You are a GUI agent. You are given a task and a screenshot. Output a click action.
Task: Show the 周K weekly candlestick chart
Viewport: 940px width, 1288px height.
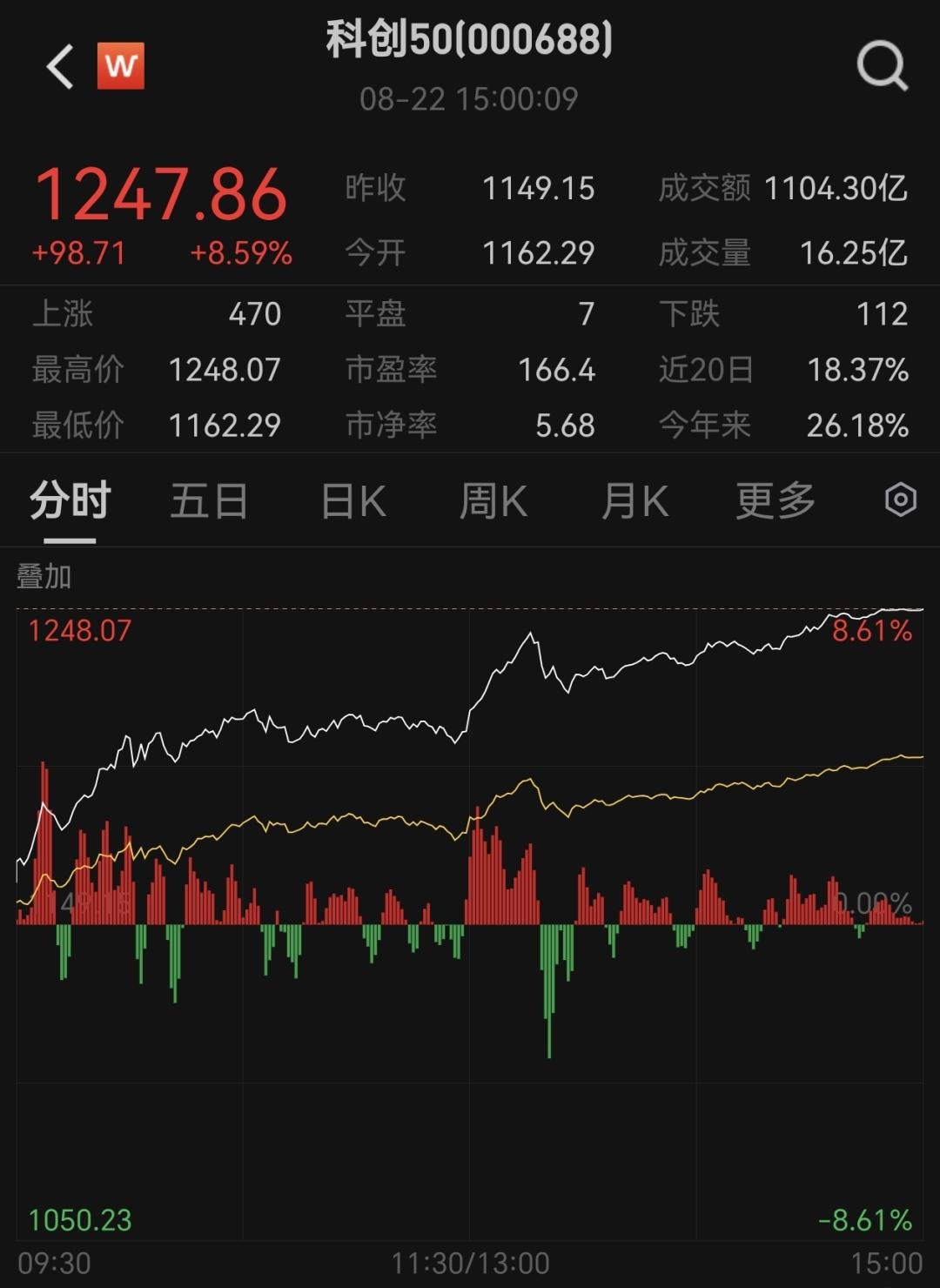(493, 501)
